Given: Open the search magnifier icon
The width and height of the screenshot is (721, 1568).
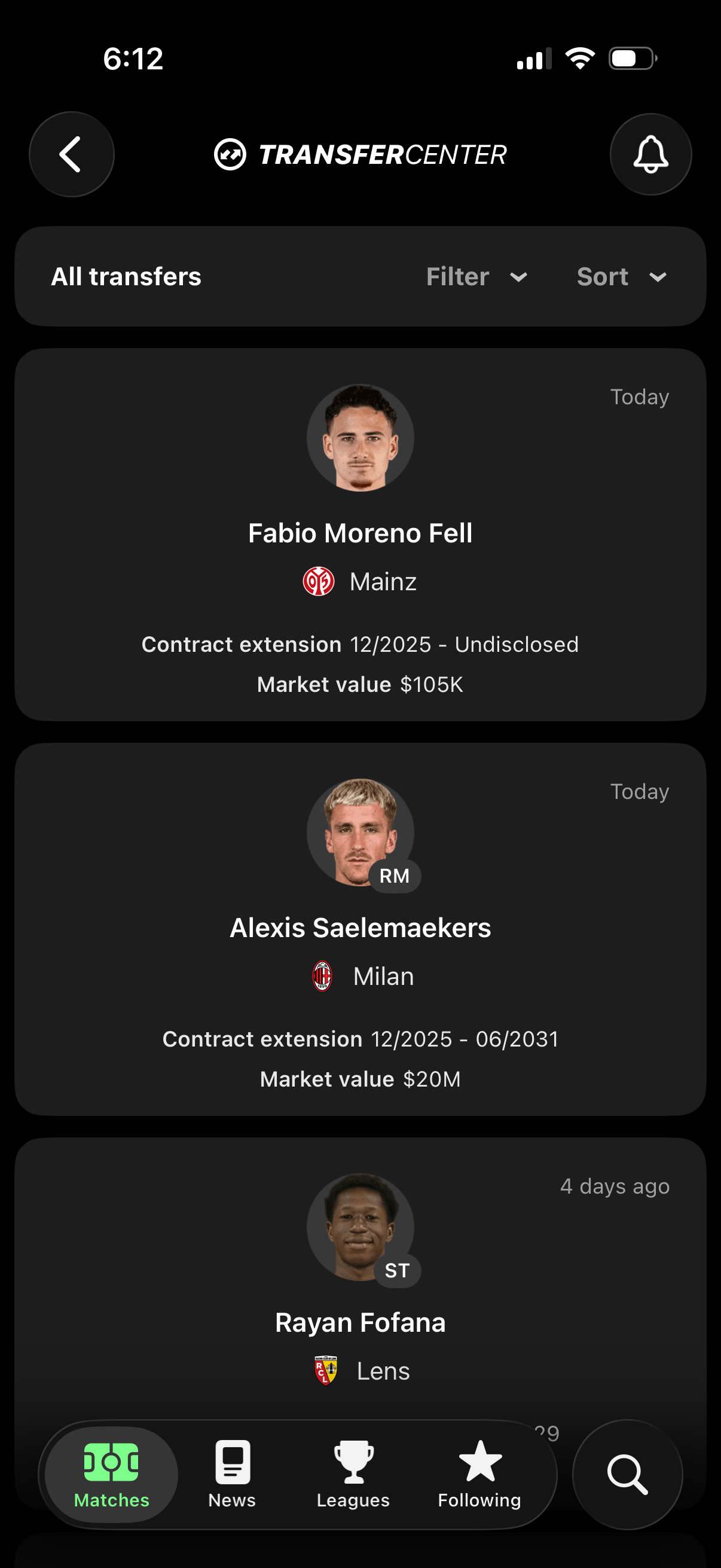Looking at the screenshot, I should [x=626, y=1473].
